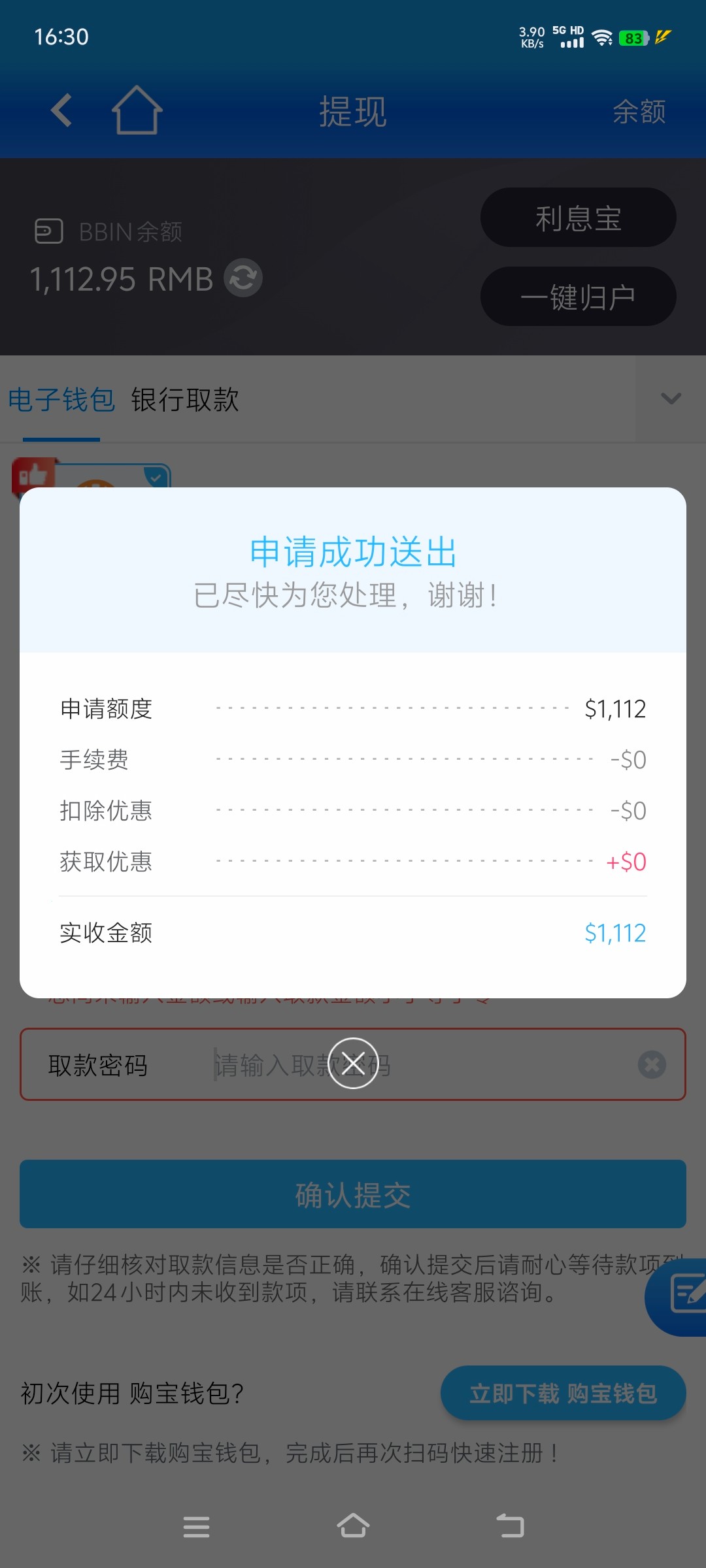Refresh the BBIN balance
Viewport: 706px width, 1568px height.
(x=243, y=278)
